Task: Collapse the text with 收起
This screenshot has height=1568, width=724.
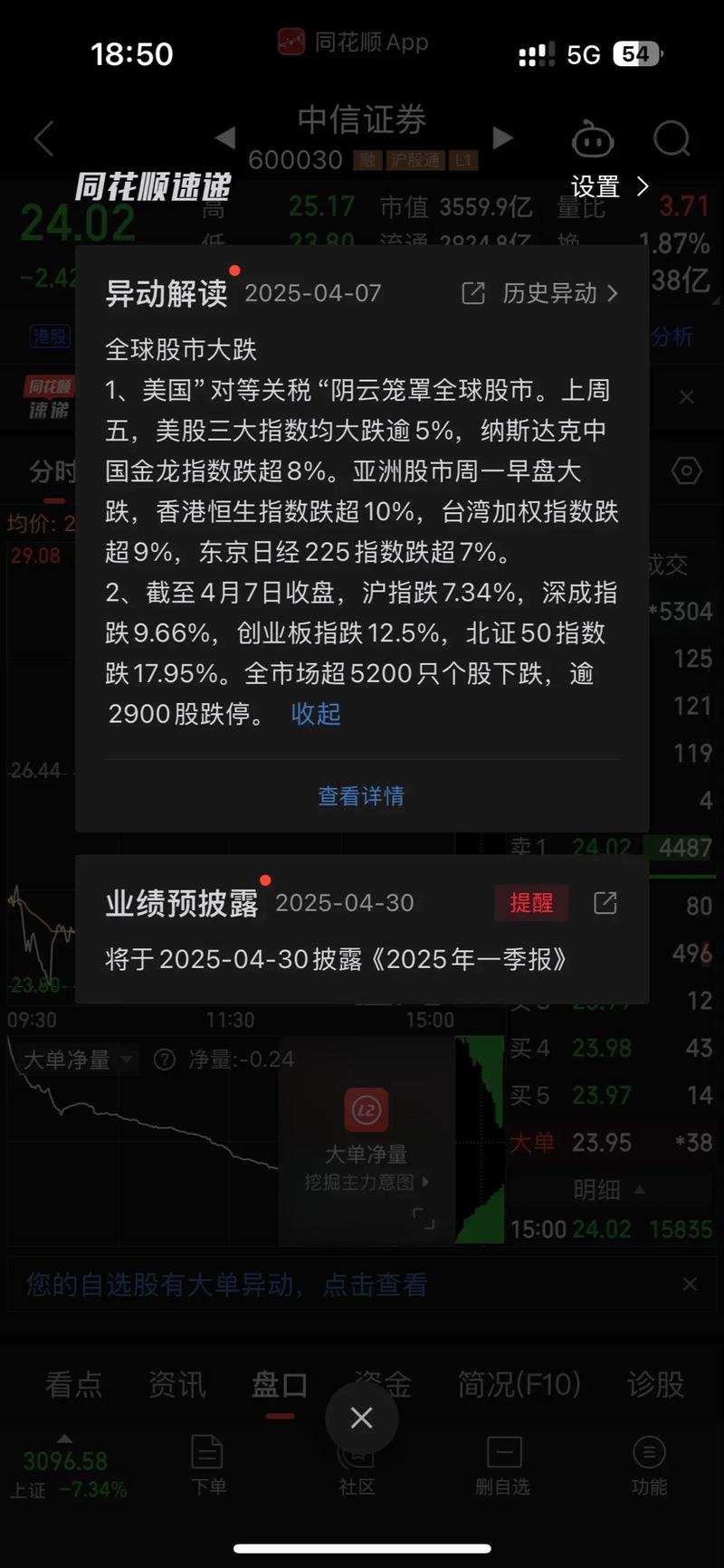Action: click(316, 714)
